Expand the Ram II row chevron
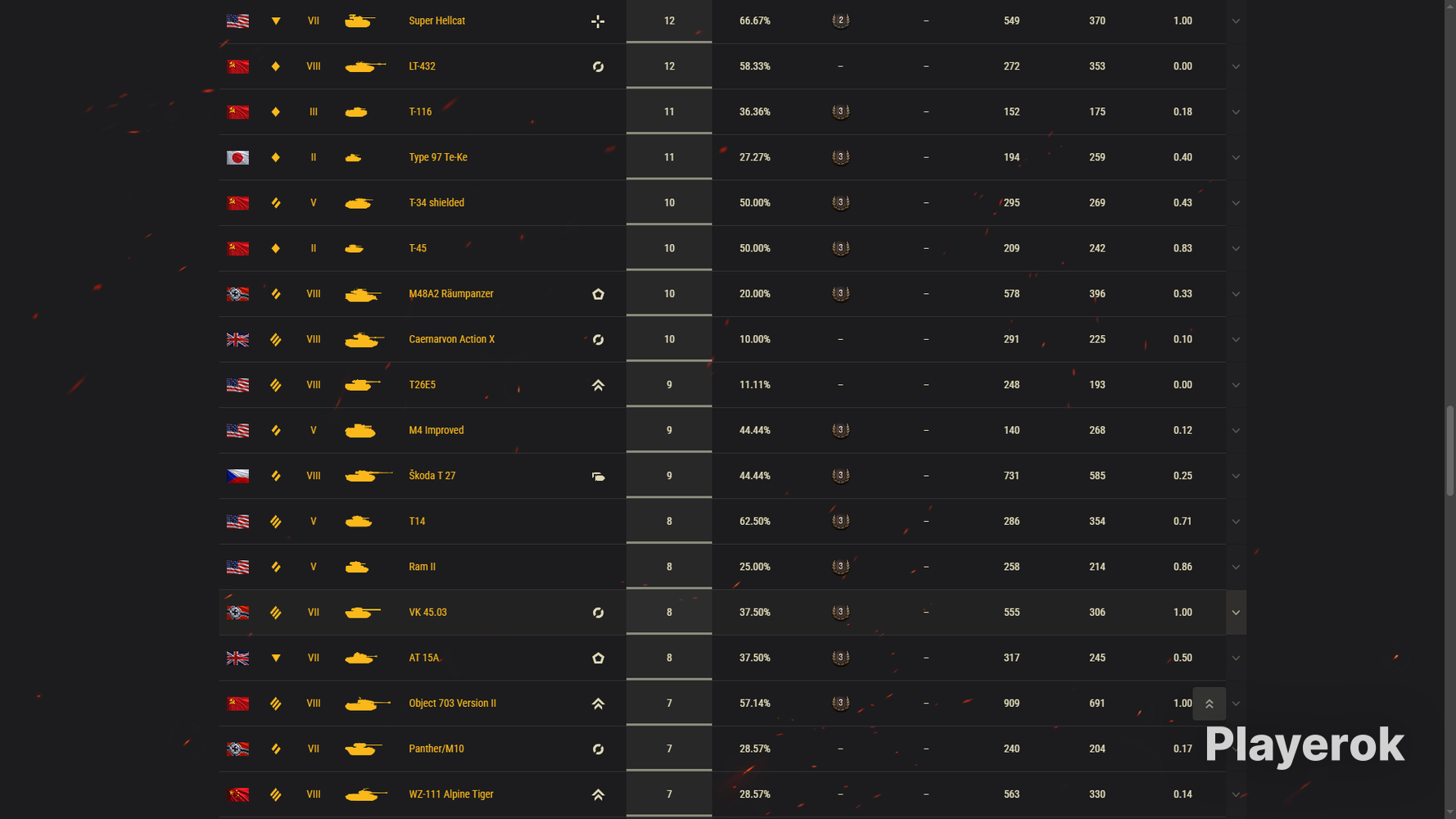The height and width of the screenshot is (819, 1456). tap(1236, 567)
